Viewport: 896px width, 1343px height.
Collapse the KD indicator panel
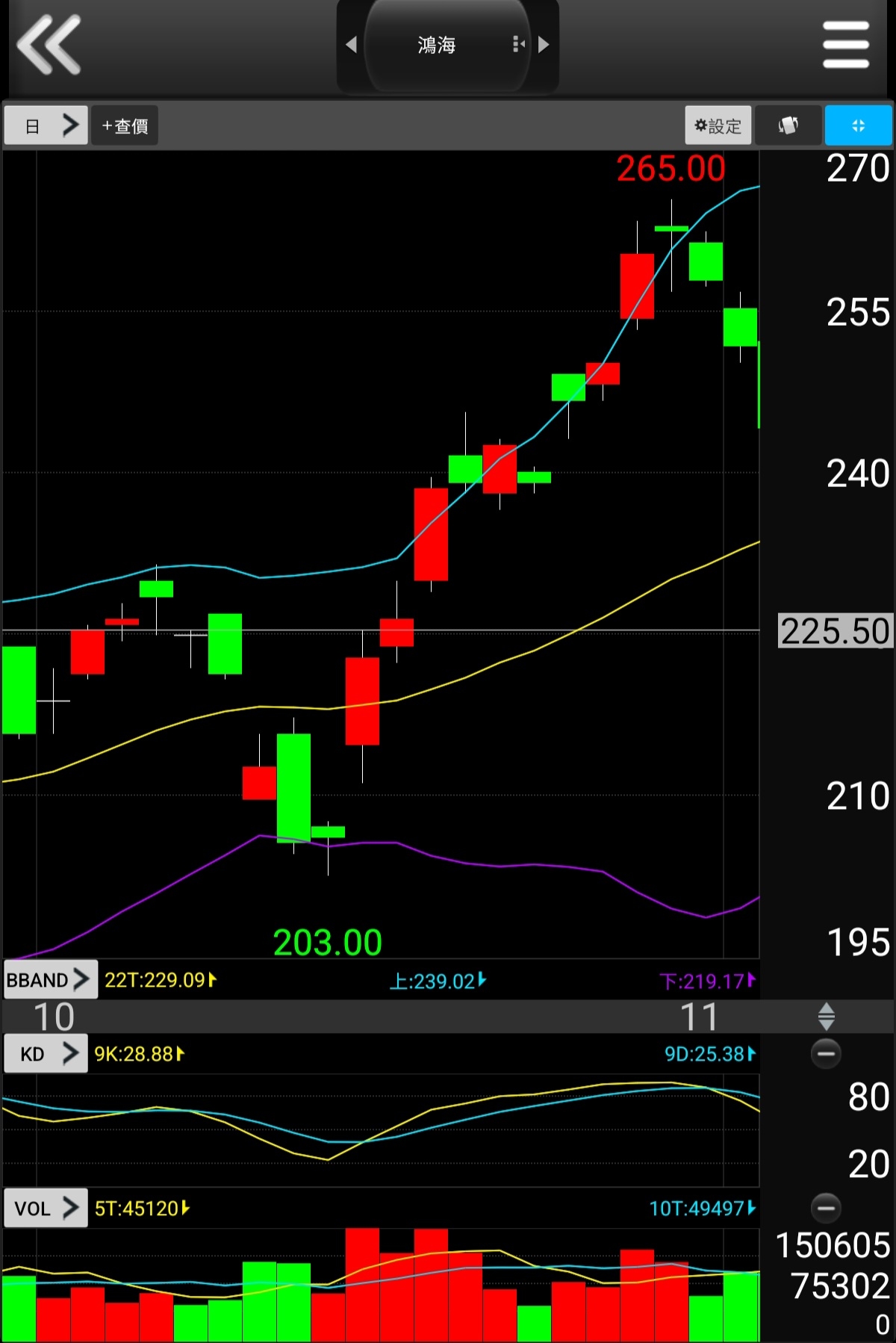[826, 1053]
